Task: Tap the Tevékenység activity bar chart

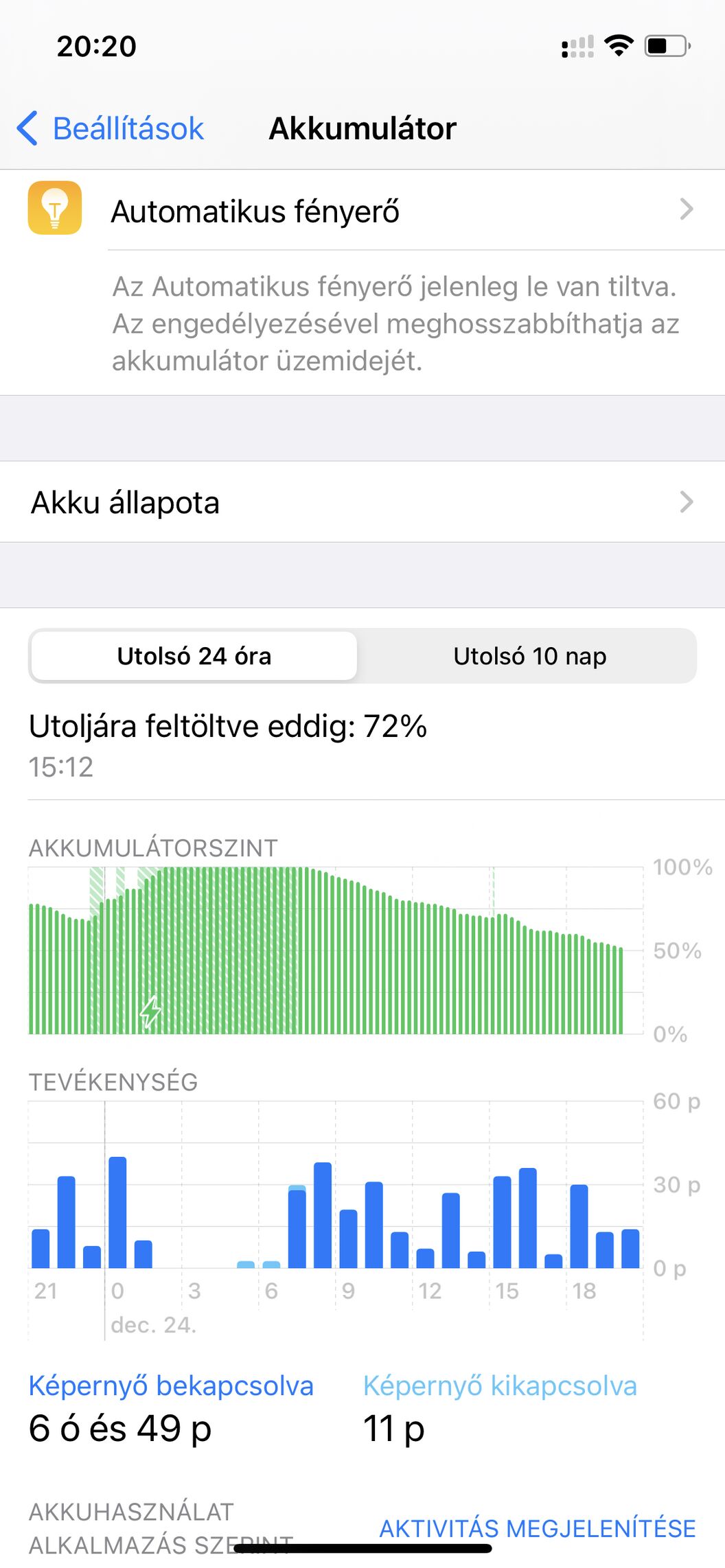Action: (x=336, y=1185)
